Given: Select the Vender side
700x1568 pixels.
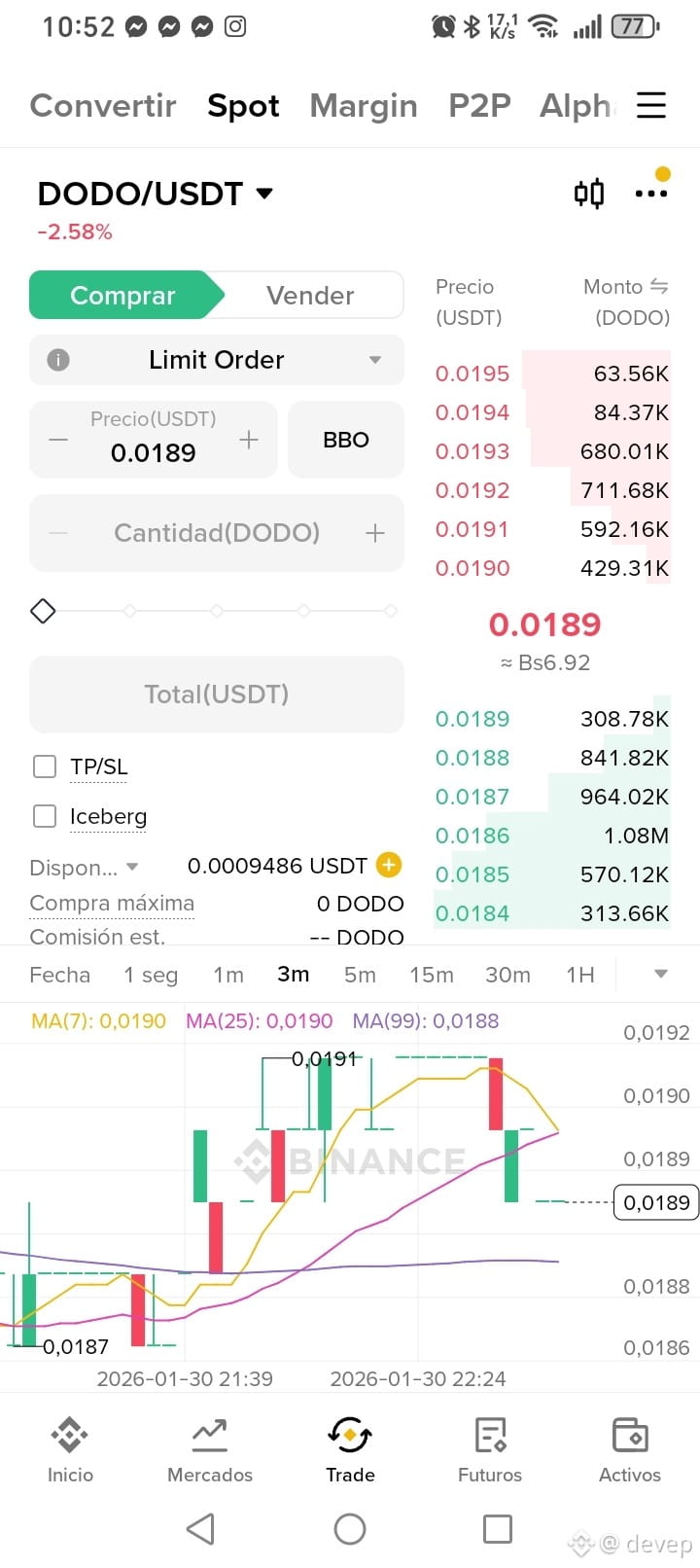Looking at the screenshot, I should point(310,296).
